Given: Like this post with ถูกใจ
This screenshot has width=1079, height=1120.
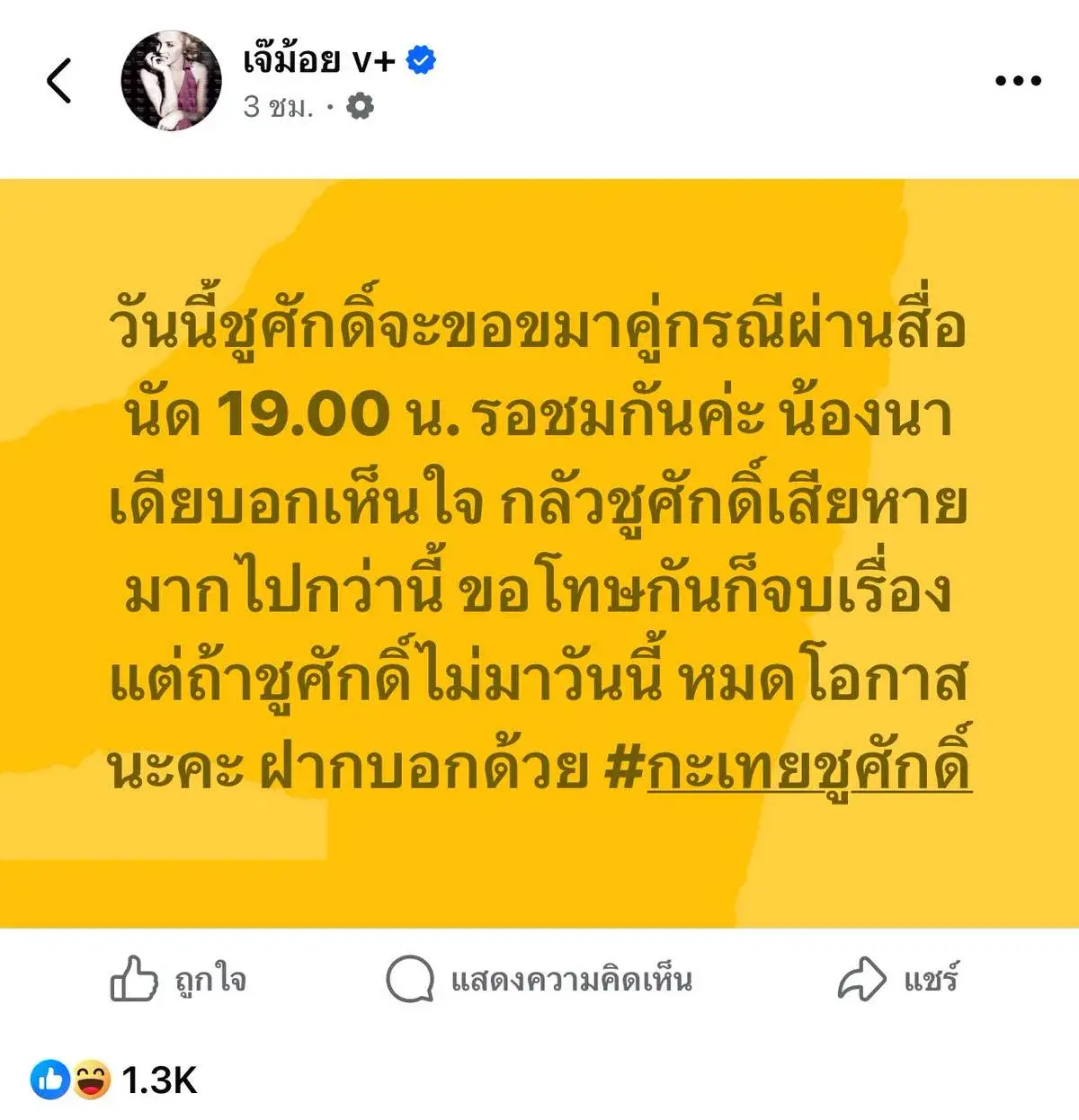Looking at the screenshot, I should point(178,979).
